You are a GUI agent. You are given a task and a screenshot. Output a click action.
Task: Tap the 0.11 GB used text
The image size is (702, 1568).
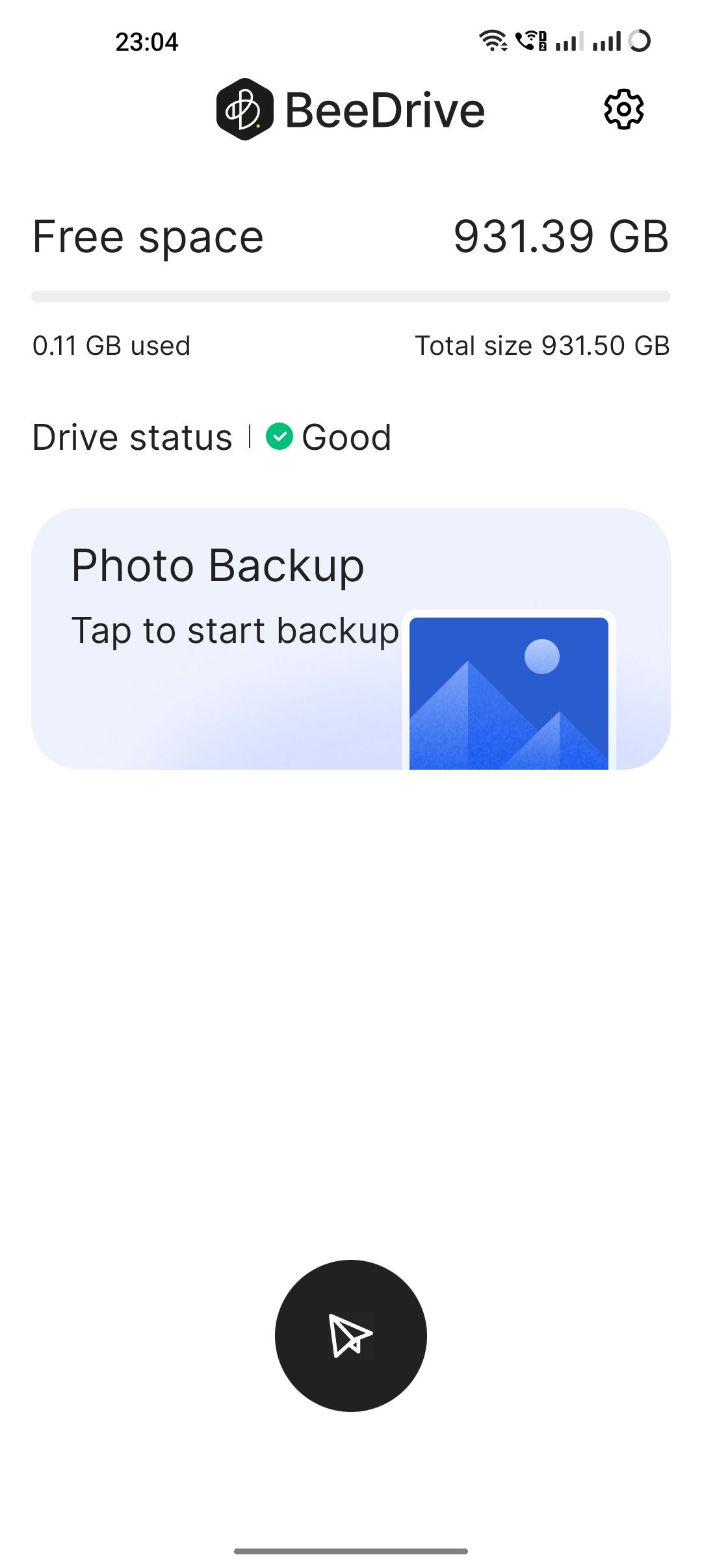(x=111, y=345)
